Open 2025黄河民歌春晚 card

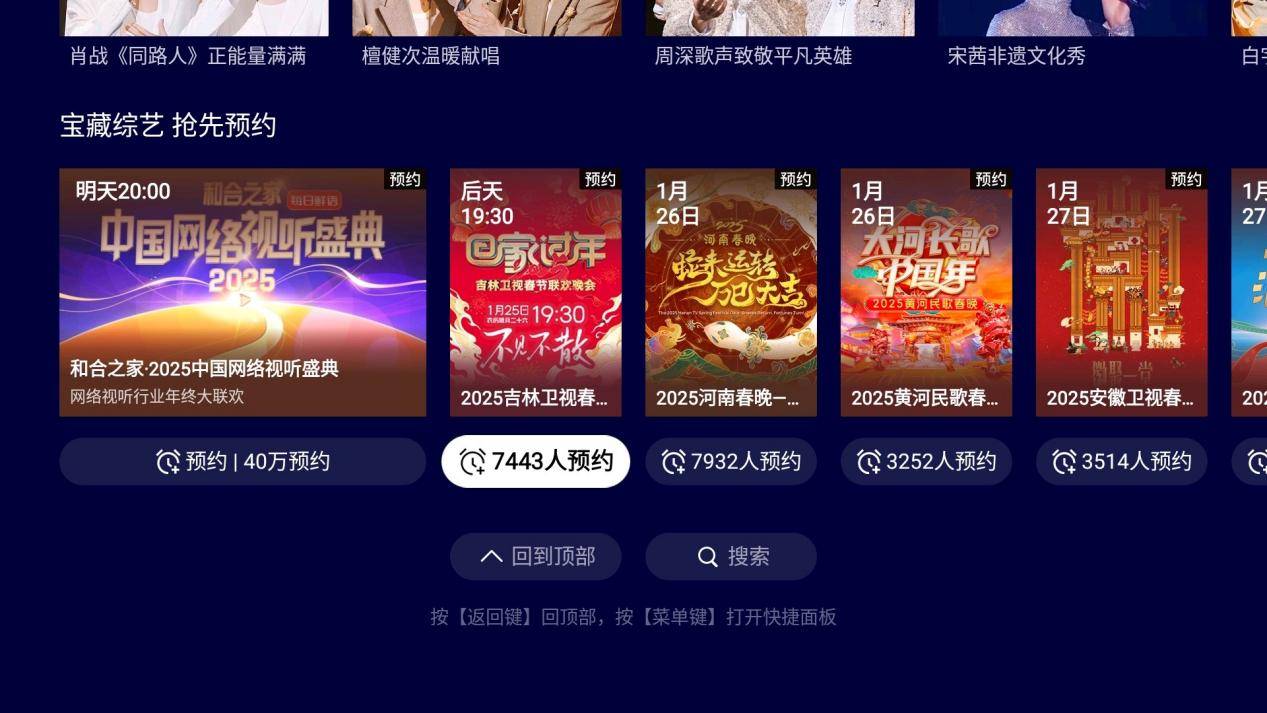pos(926,291)
